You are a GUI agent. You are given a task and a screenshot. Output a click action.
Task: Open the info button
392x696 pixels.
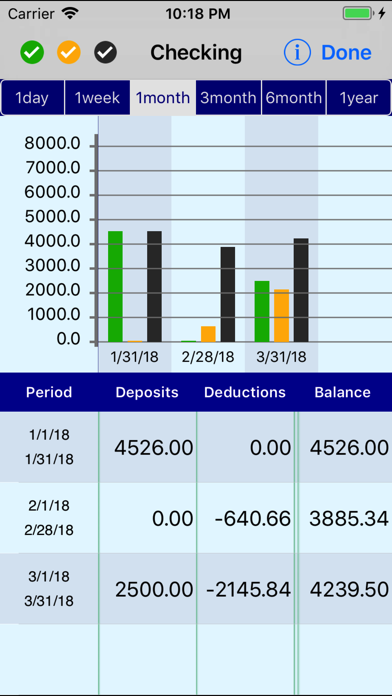pos(297,53)
